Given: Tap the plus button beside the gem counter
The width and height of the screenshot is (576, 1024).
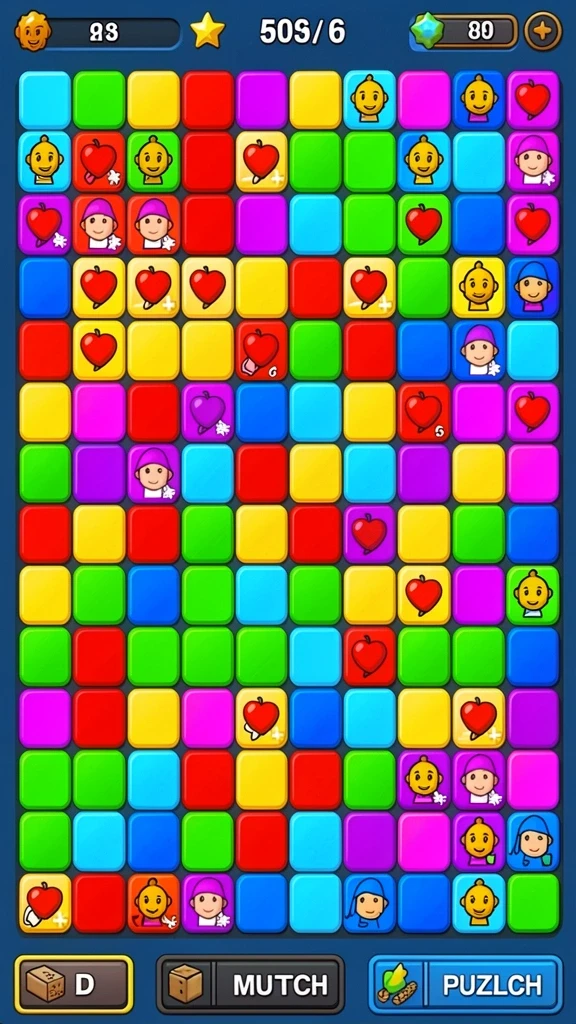Looking at the screenshot, I should point(543,31).
